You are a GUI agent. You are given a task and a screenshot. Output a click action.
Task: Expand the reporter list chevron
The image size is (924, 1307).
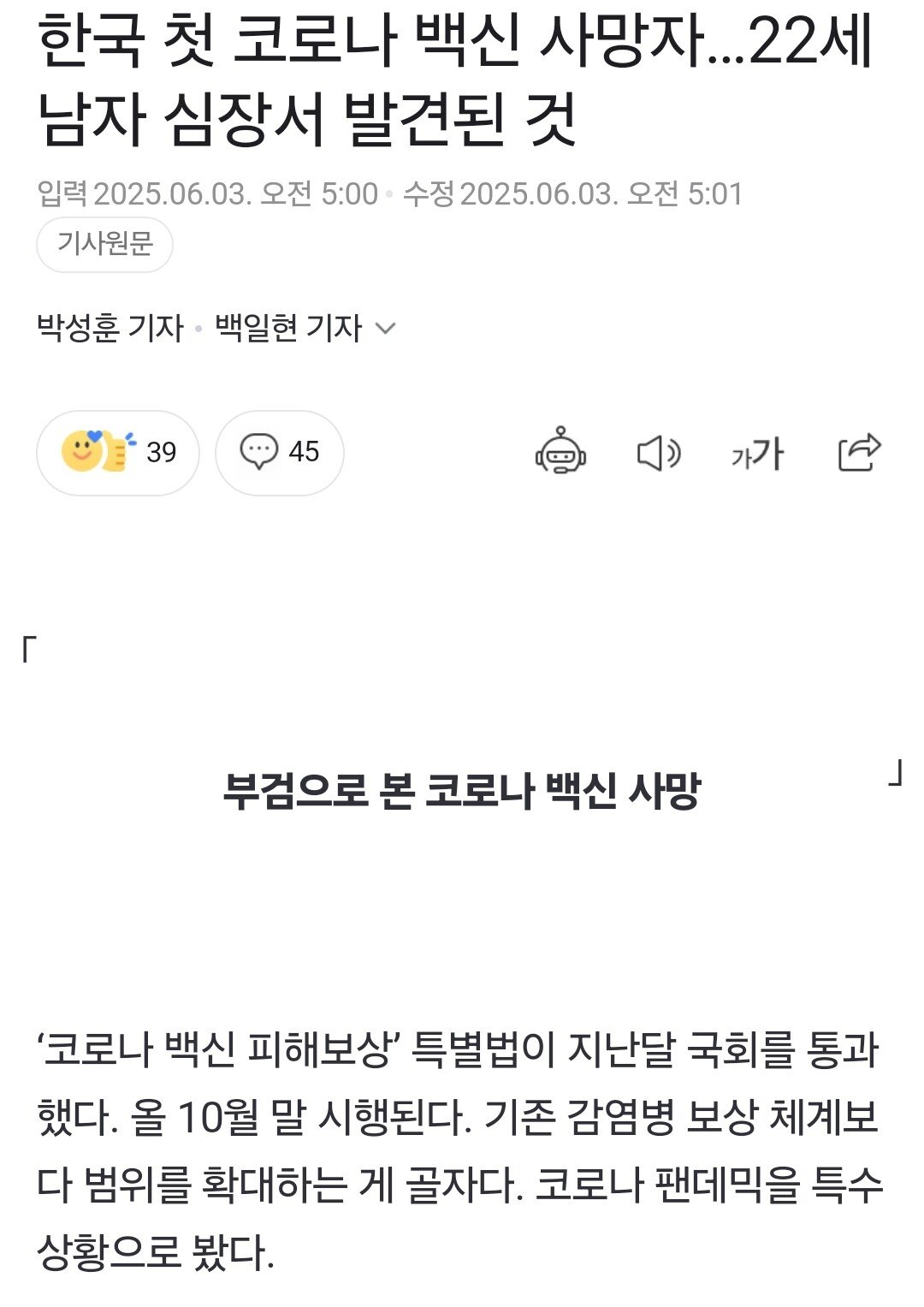click(386, 329)
